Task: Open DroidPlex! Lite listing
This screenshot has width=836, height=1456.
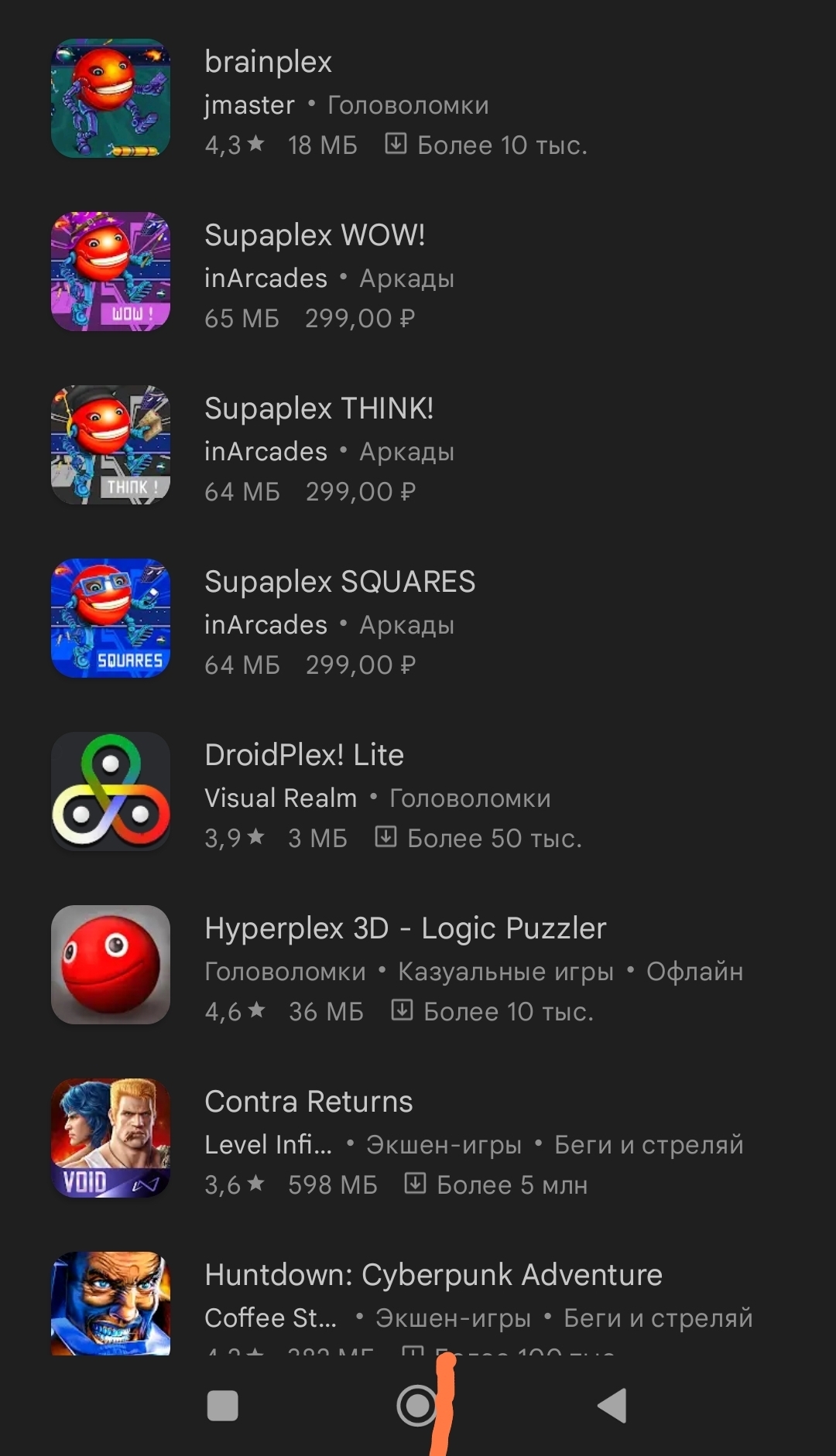Action: [395, 794]
